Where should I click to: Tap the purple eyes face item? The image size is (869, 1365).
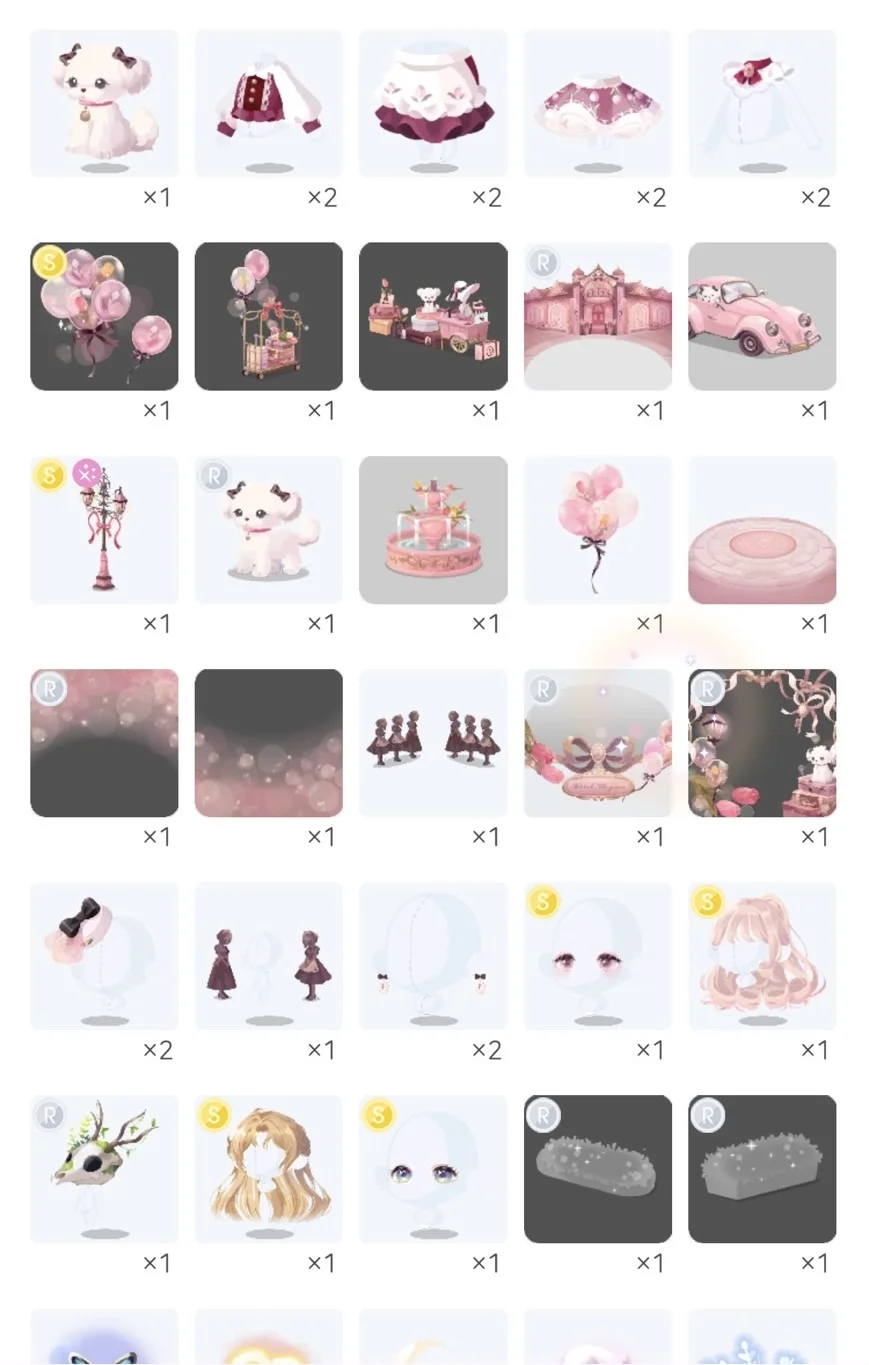[x=433, y=1168]
